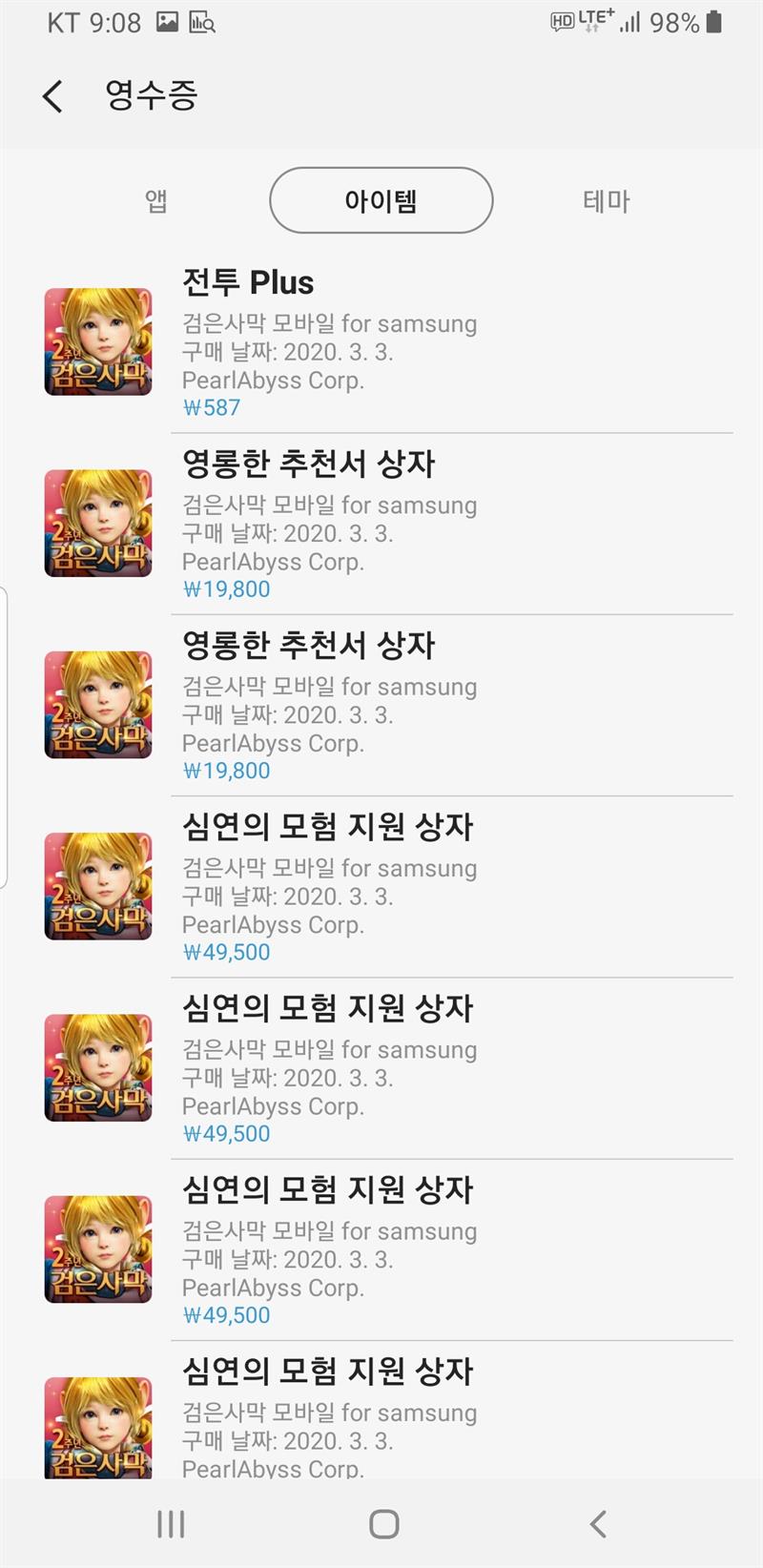763x1568 pixels.
Task: Switch to the 앱 tab
Action: point(156,201)
